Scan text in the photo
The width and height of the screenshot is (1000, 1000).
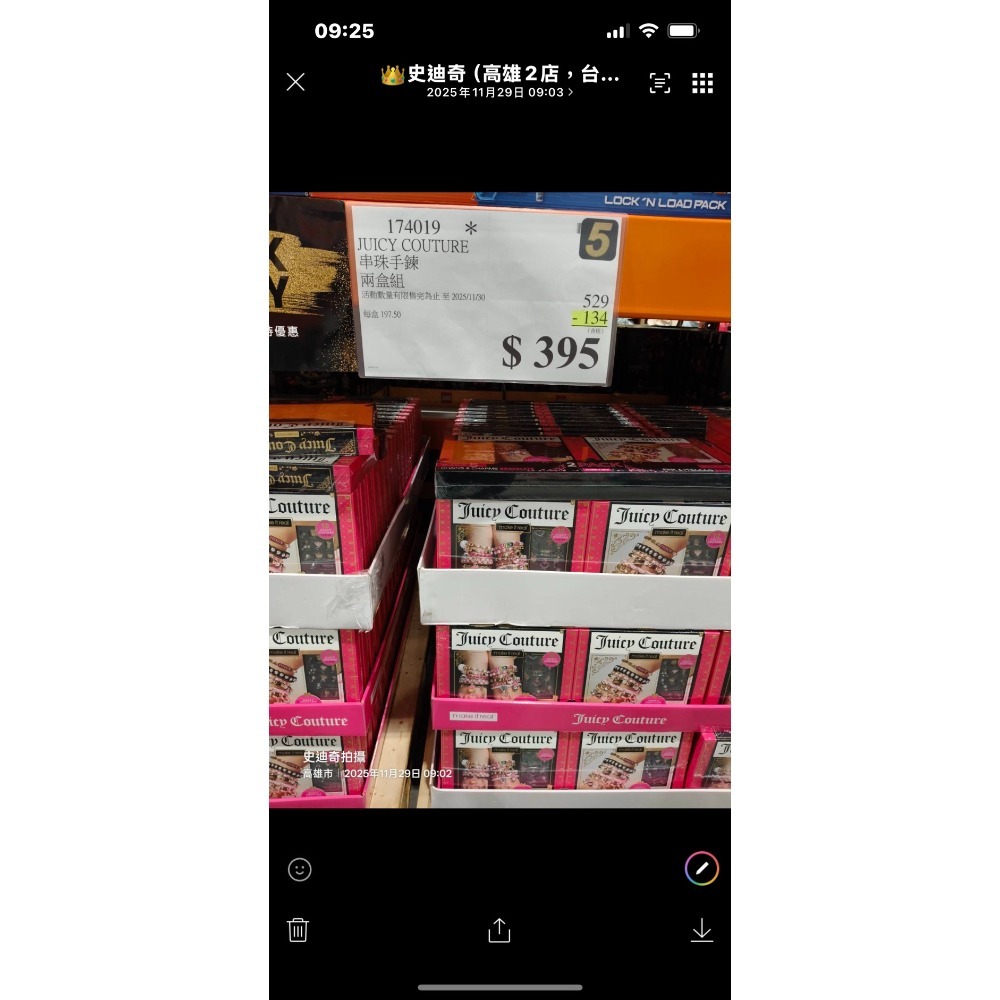point(660,83)
